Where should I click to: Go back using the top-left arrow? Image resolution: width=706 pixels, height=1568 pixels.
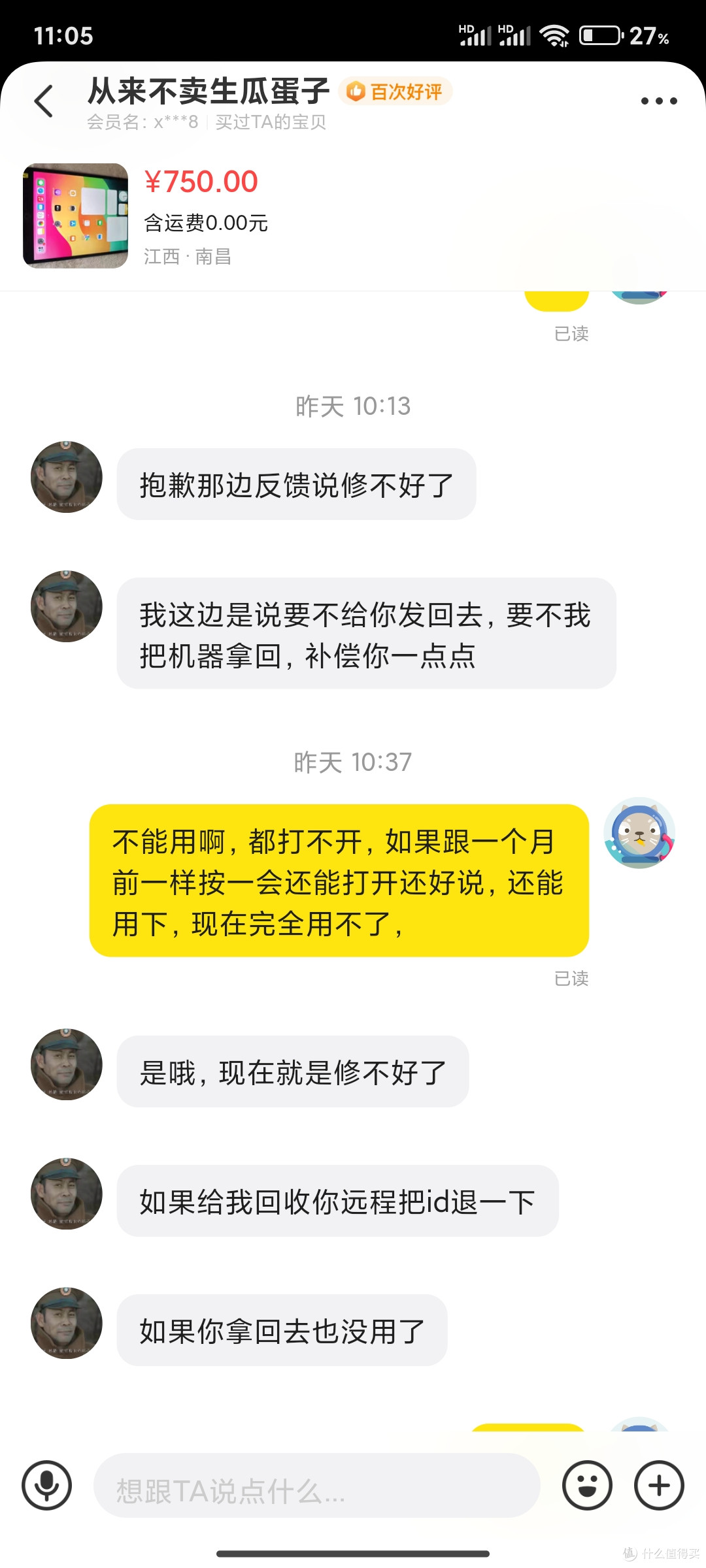pyautogui.click(x=44, y=101)
